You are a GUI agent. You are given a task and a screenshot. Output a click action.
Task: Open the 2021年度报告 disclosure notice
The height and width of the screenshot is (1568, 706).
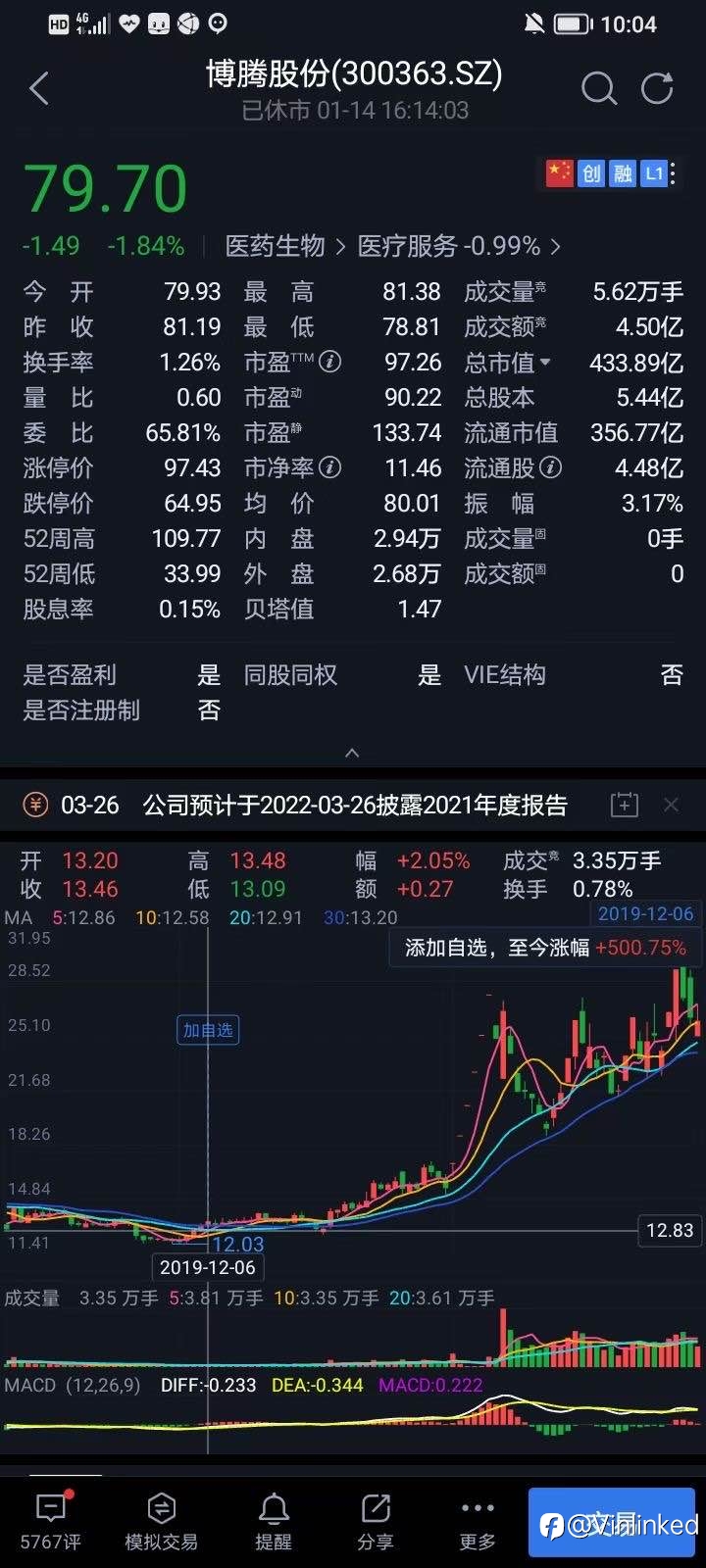click(355, 806)
